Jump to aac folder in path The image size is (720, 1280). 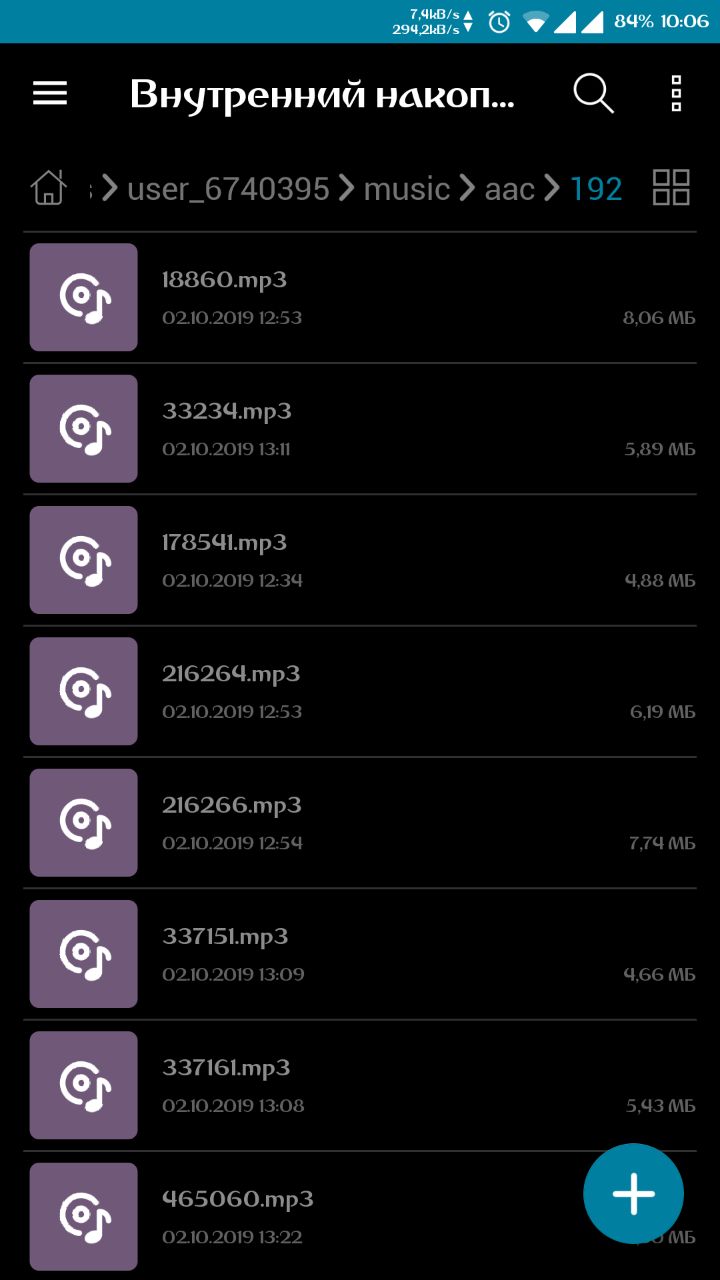(x=510, y=189)
